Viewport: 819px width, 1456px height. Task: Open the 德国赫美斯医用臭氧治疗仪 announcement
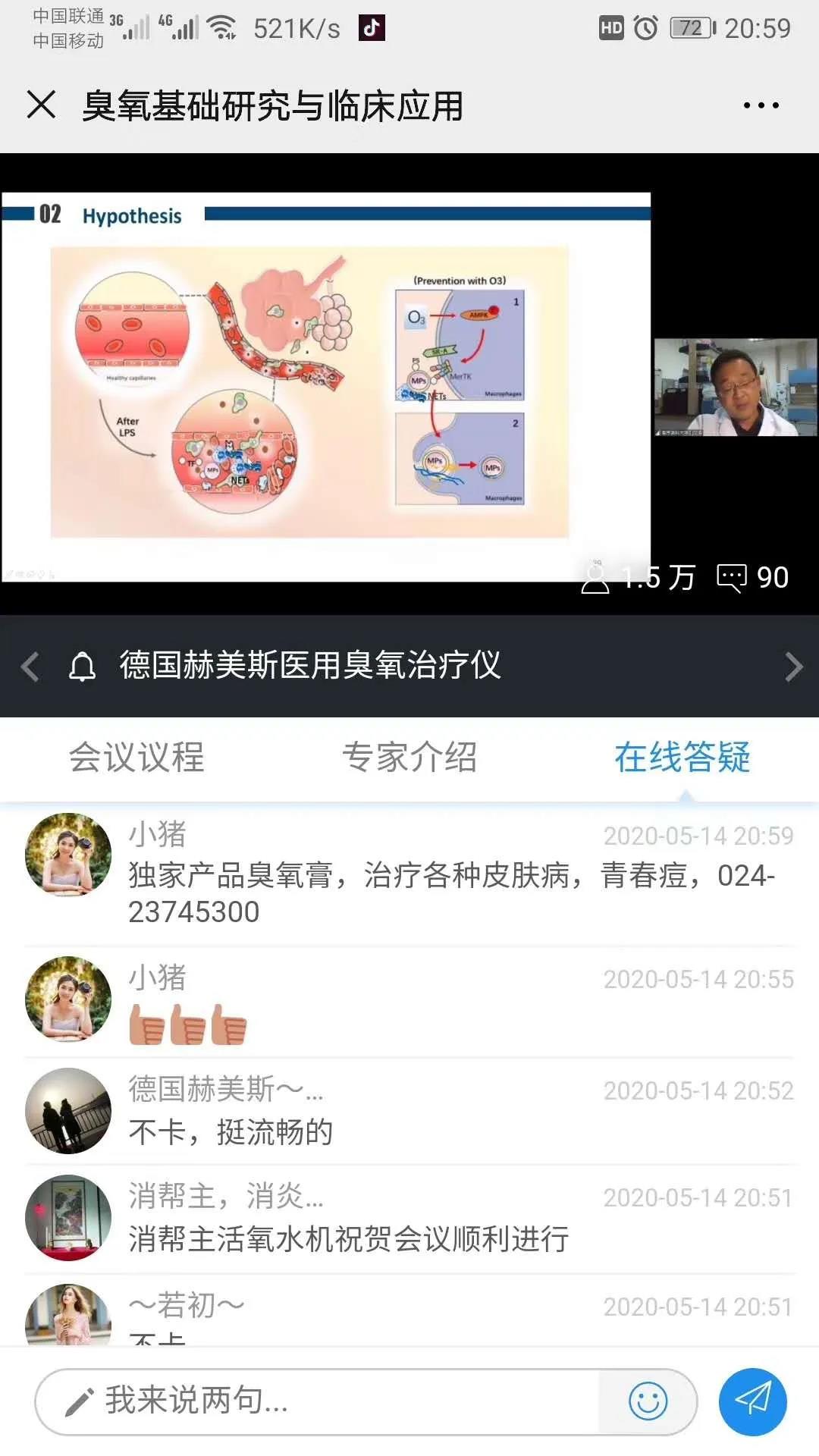click(309, 666)
